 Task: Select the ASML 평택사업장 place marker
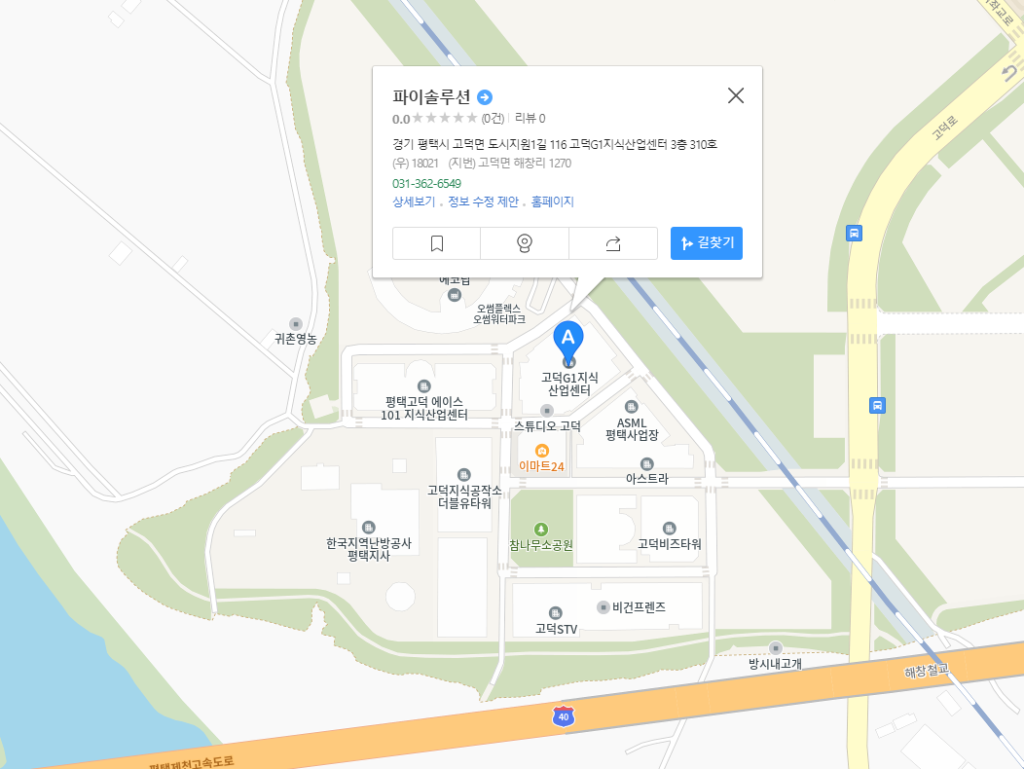coord(631,407)
